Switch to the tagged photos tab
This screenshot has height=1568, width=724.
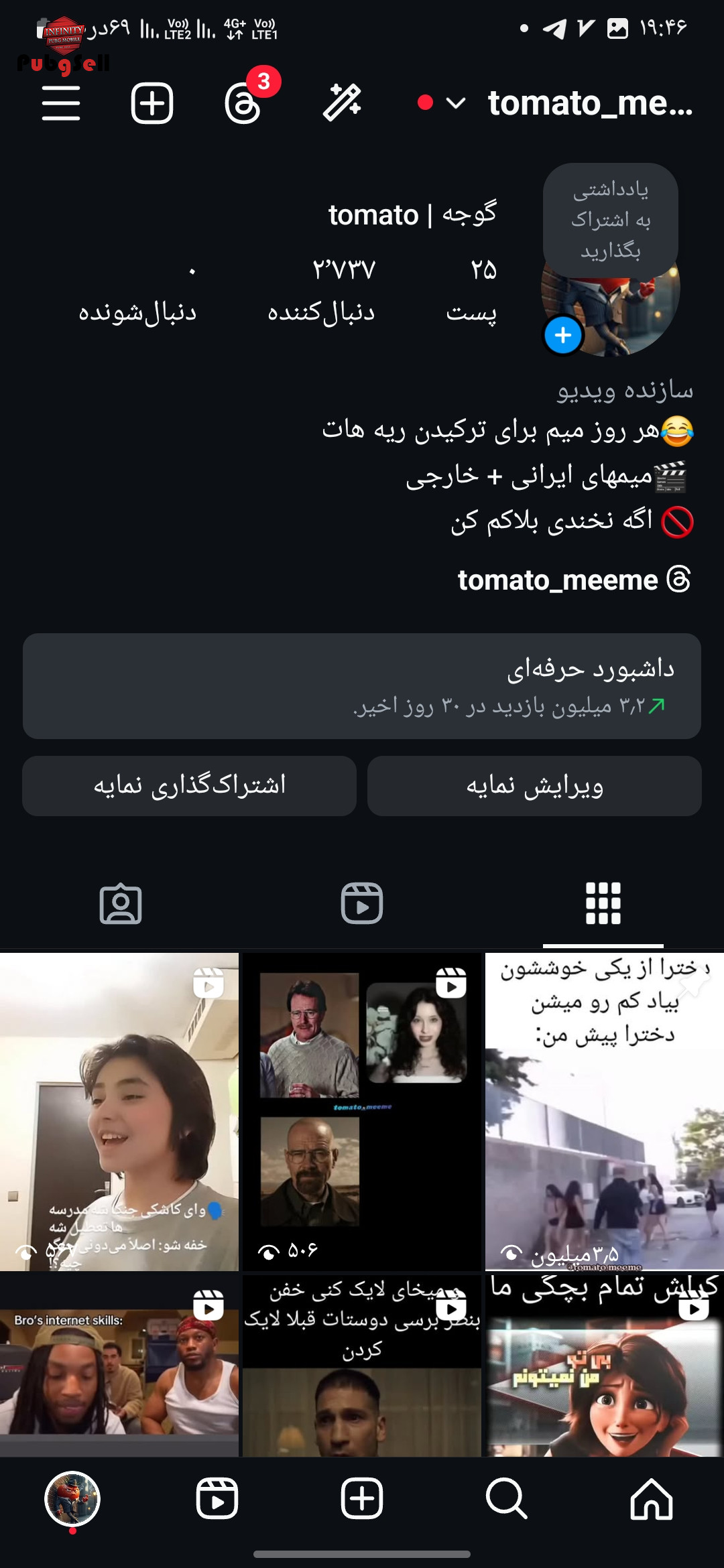click(x=121, y=903)
